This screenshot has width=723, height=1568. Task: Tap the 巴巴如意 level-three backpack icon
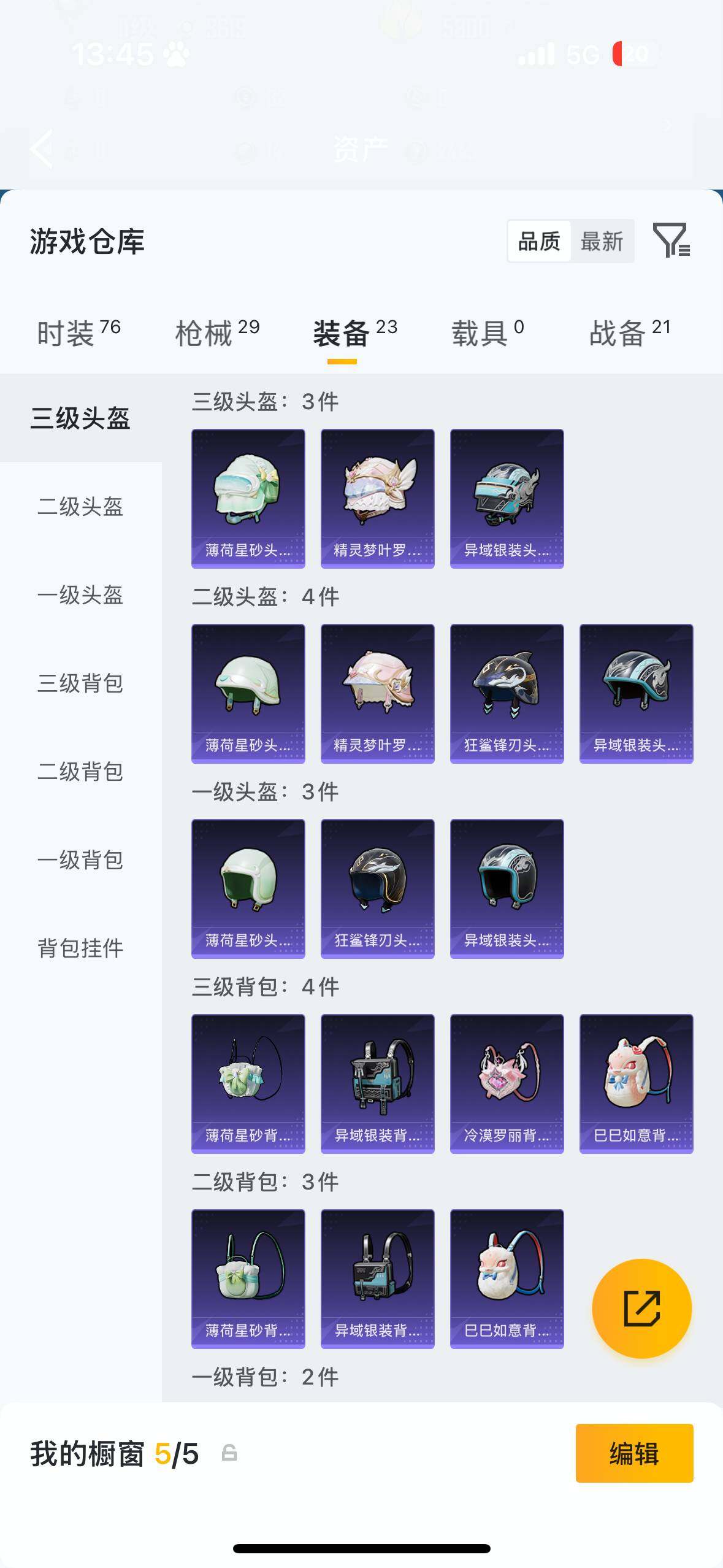click(x=636, y=1083)
